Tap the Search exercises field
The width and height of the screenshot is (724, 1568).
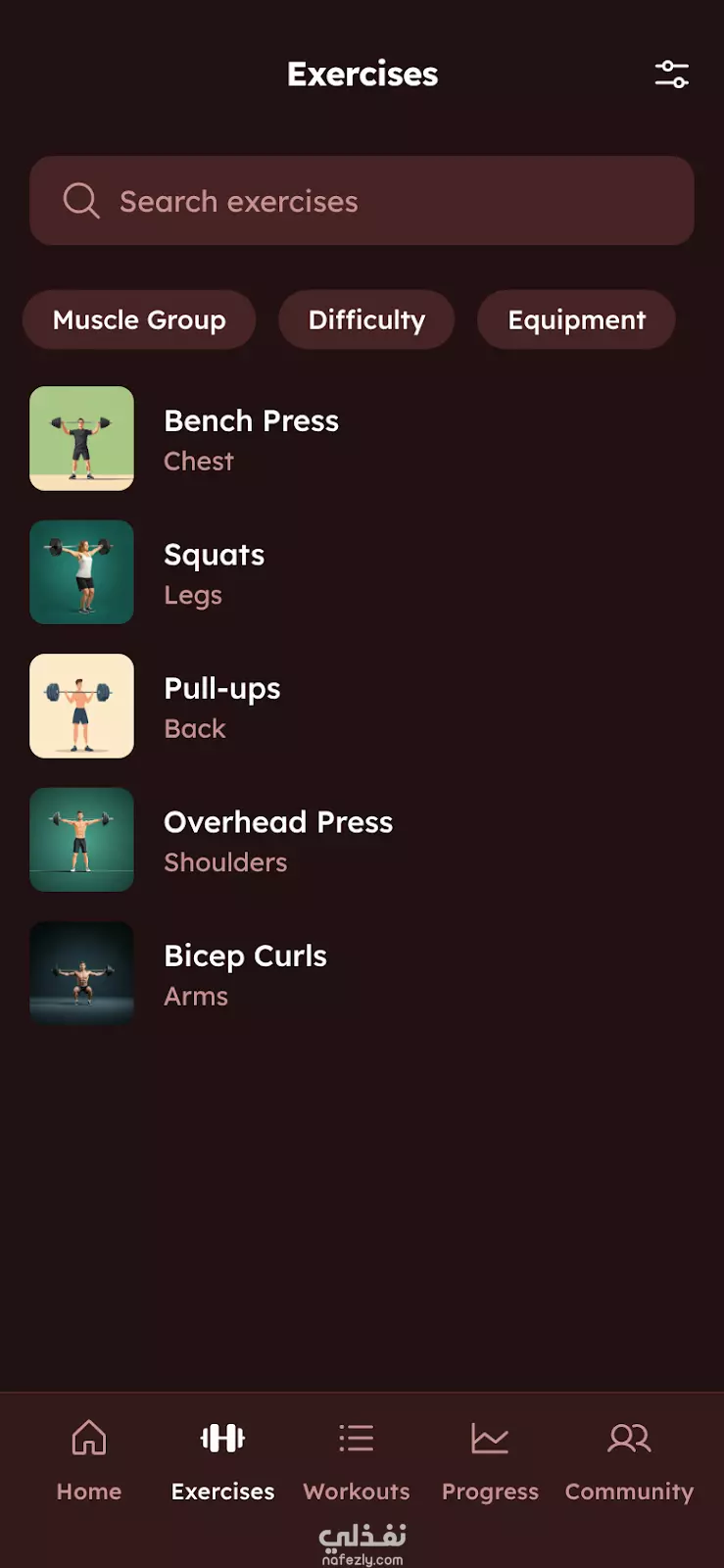click(x=362, y=201)
